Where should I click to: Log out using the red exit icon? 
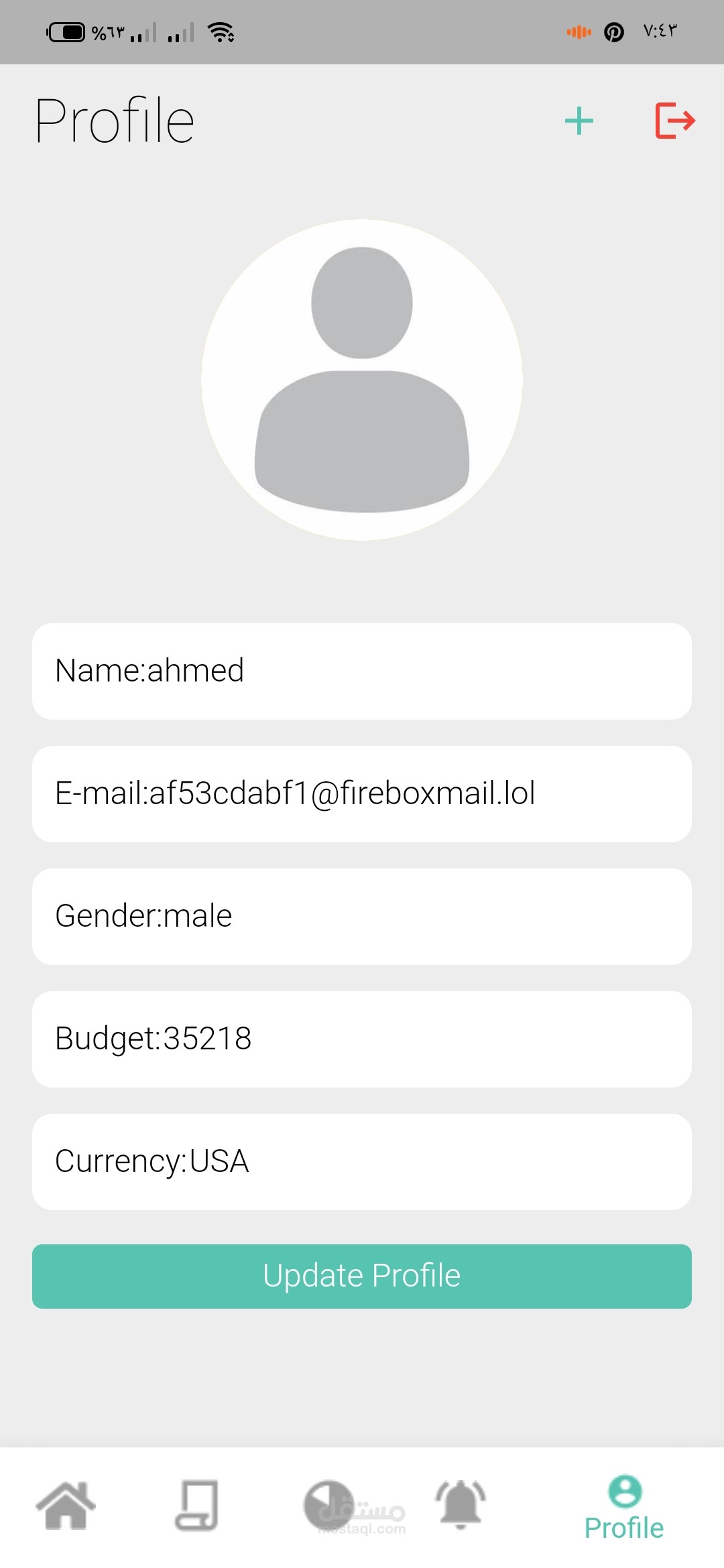[x=674, y=121]
